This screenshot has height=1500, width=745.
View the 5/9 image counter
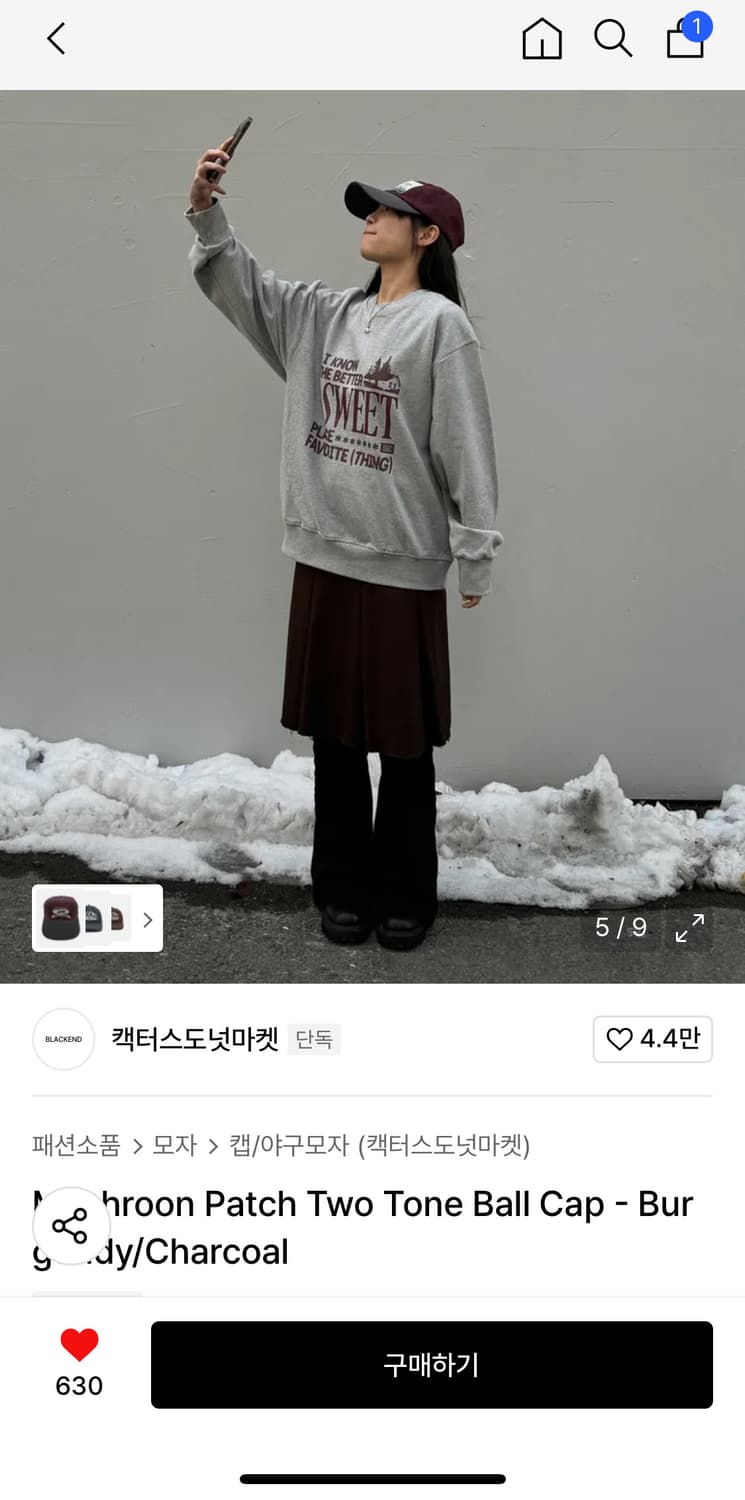click(621, 928)
